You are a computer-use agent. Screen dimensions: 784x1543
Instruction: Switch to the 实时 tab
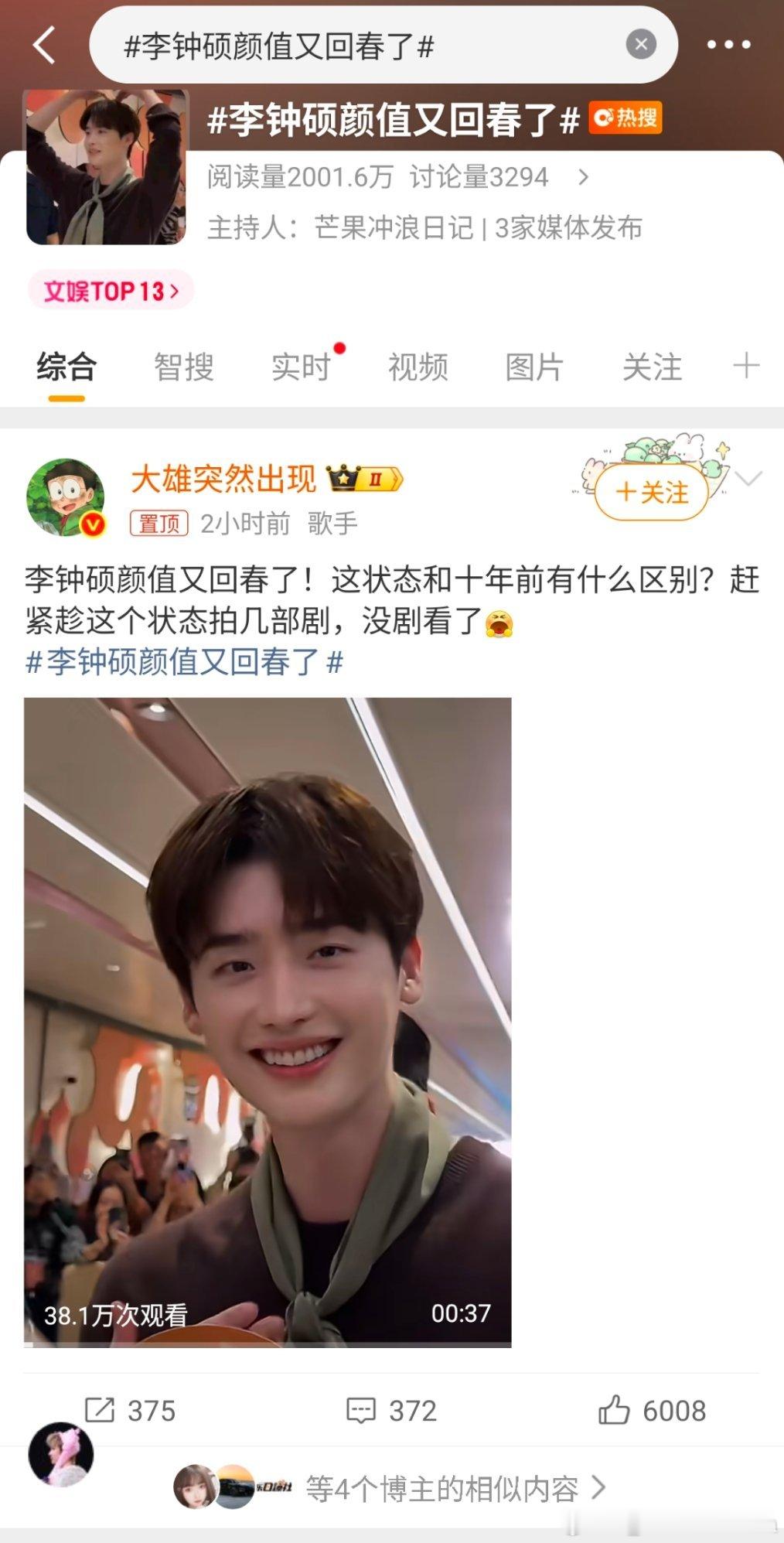coord(301,367)
